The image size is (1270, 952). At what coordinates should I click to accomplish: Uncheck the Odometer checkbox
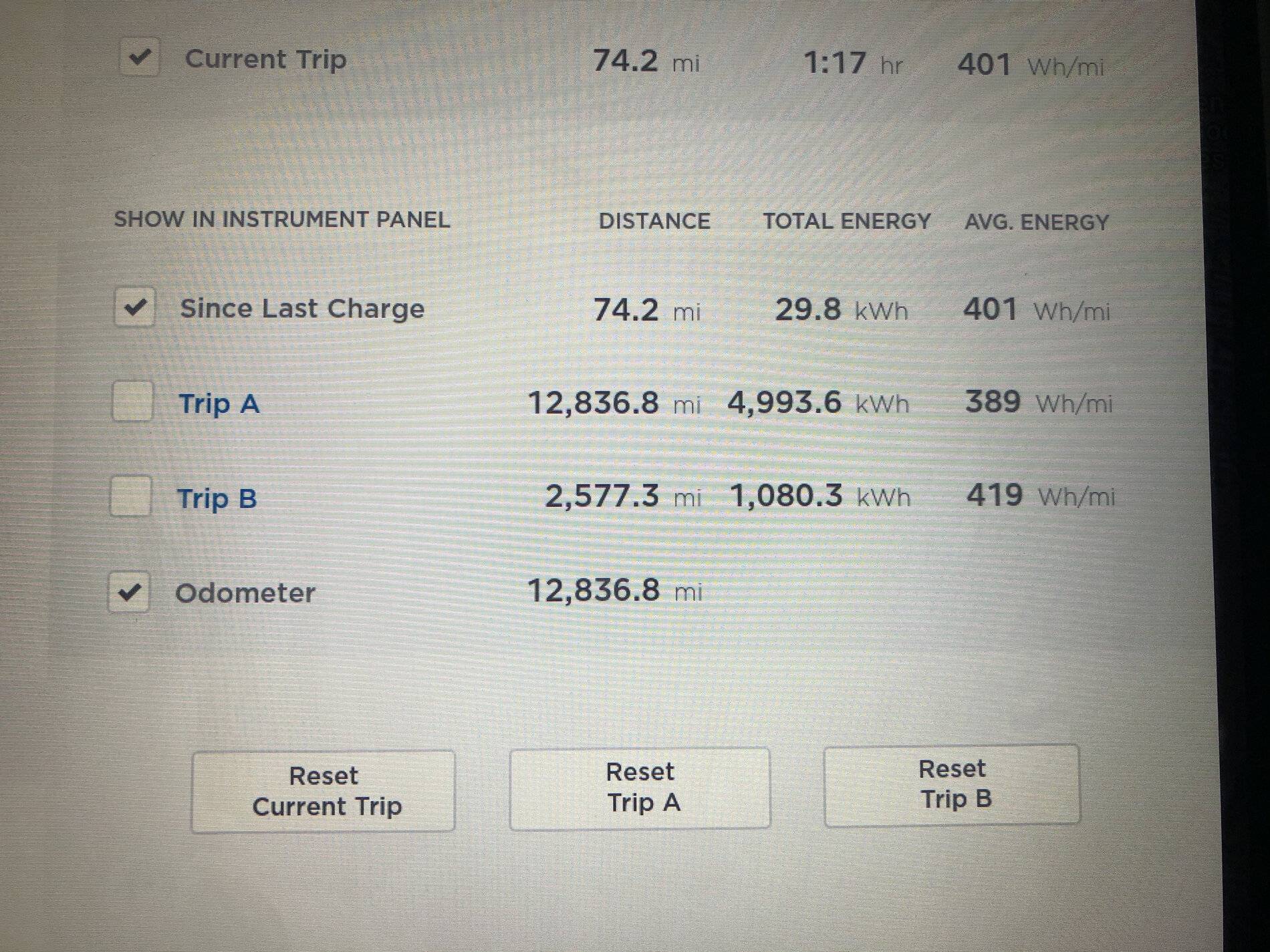coord(128,592)
